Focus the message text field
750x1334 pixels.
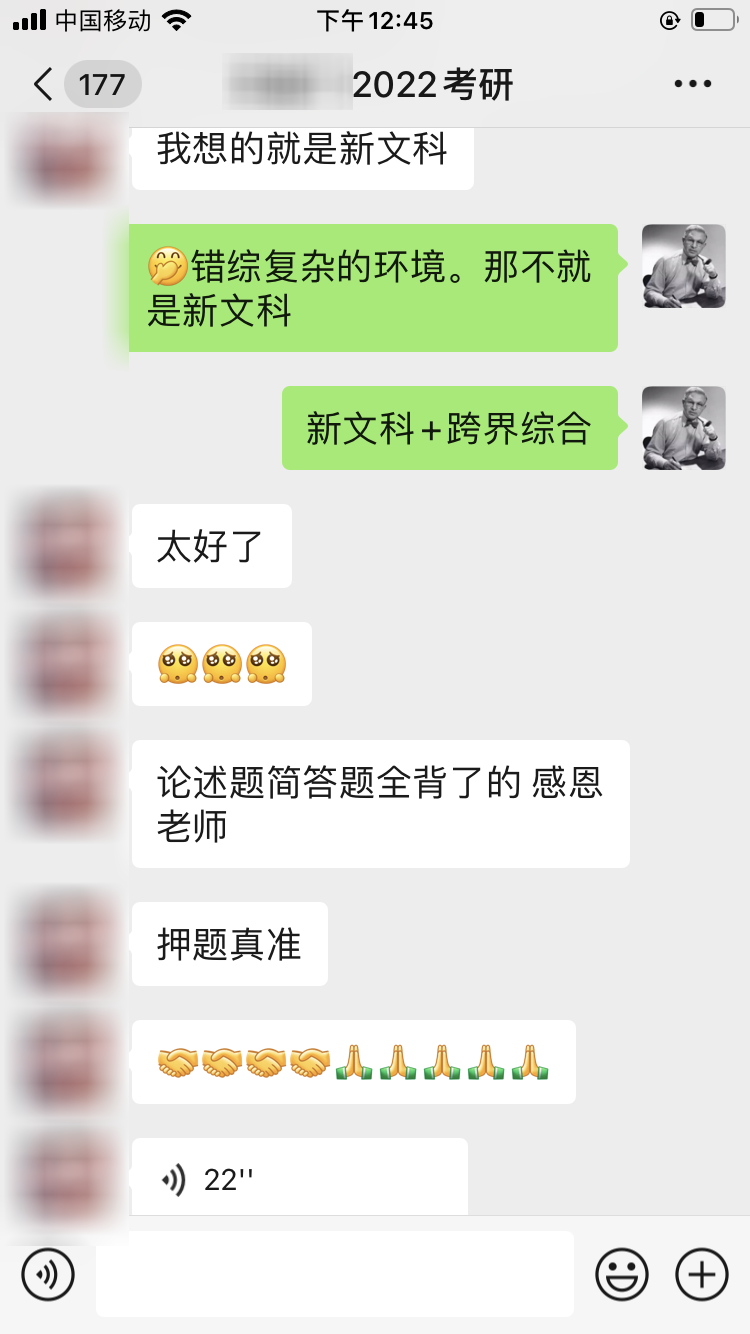point(335,1274)
